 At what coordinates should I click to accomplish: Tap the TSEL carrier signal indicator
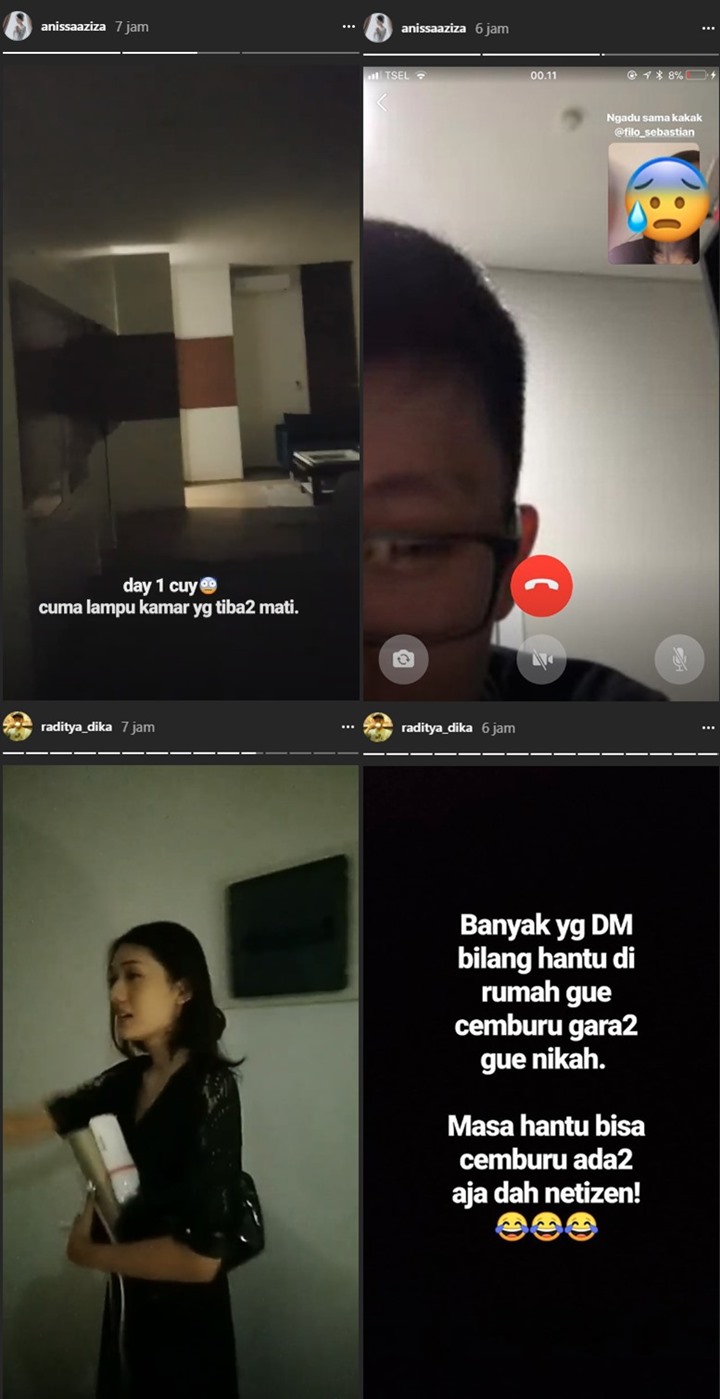coord(396,73)
